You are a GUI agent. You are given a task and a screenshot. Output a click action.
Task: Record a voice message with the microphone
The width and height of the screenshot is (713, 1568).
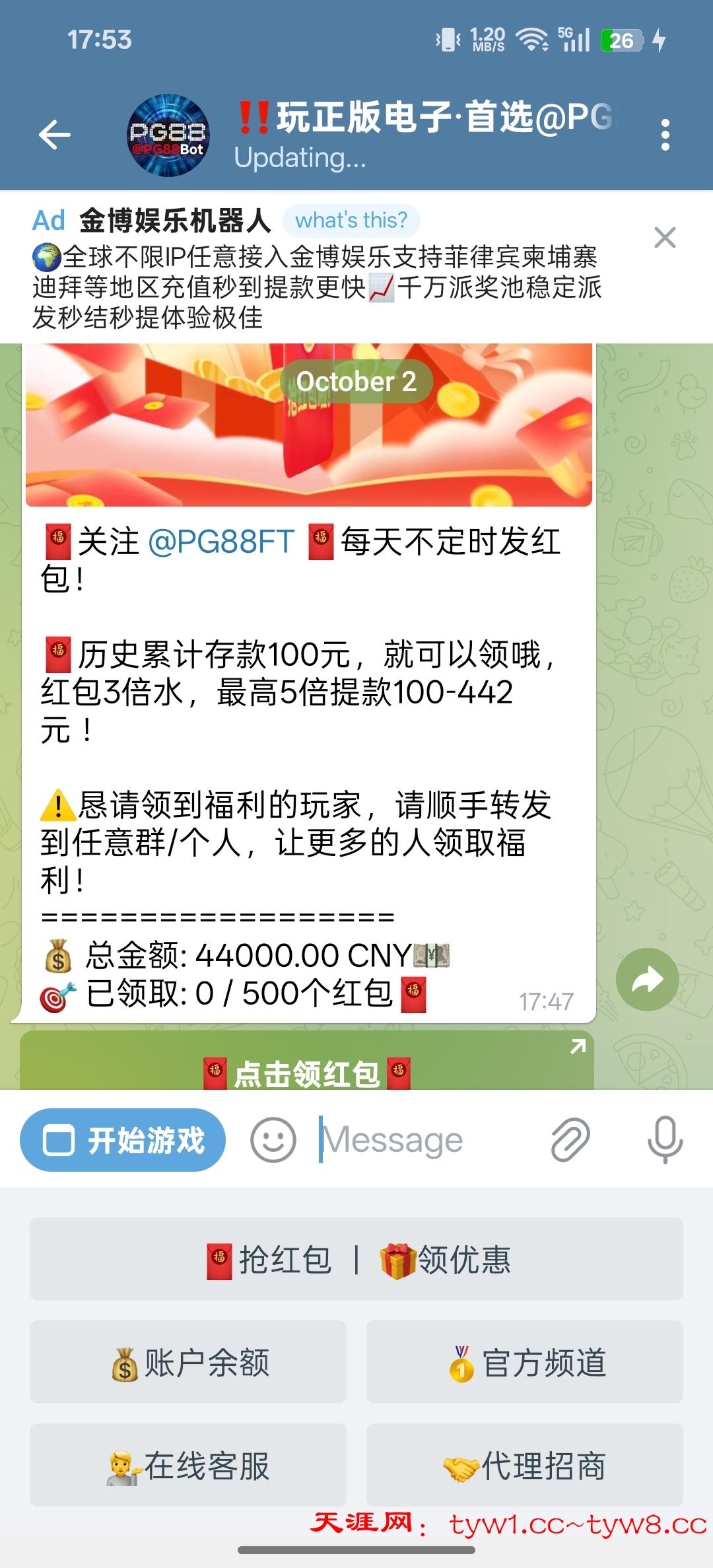point(664,1140)
